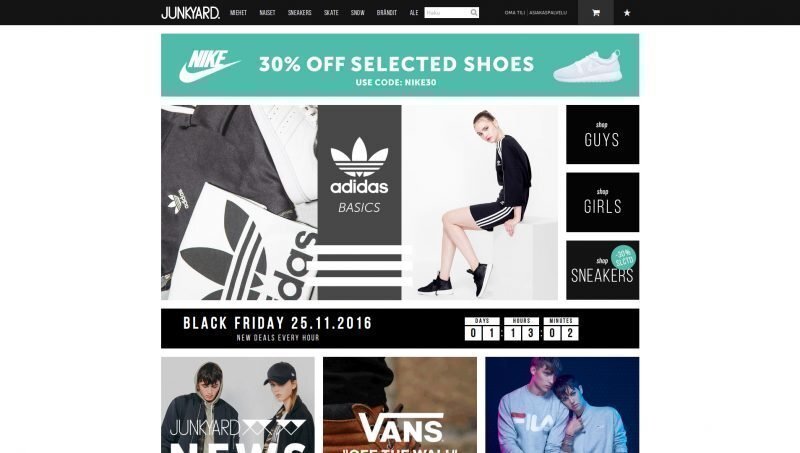The width and height of the screenshot is (800, 453).
Task: Open the Asiakaspalvelu link
Action: point(548,13)
